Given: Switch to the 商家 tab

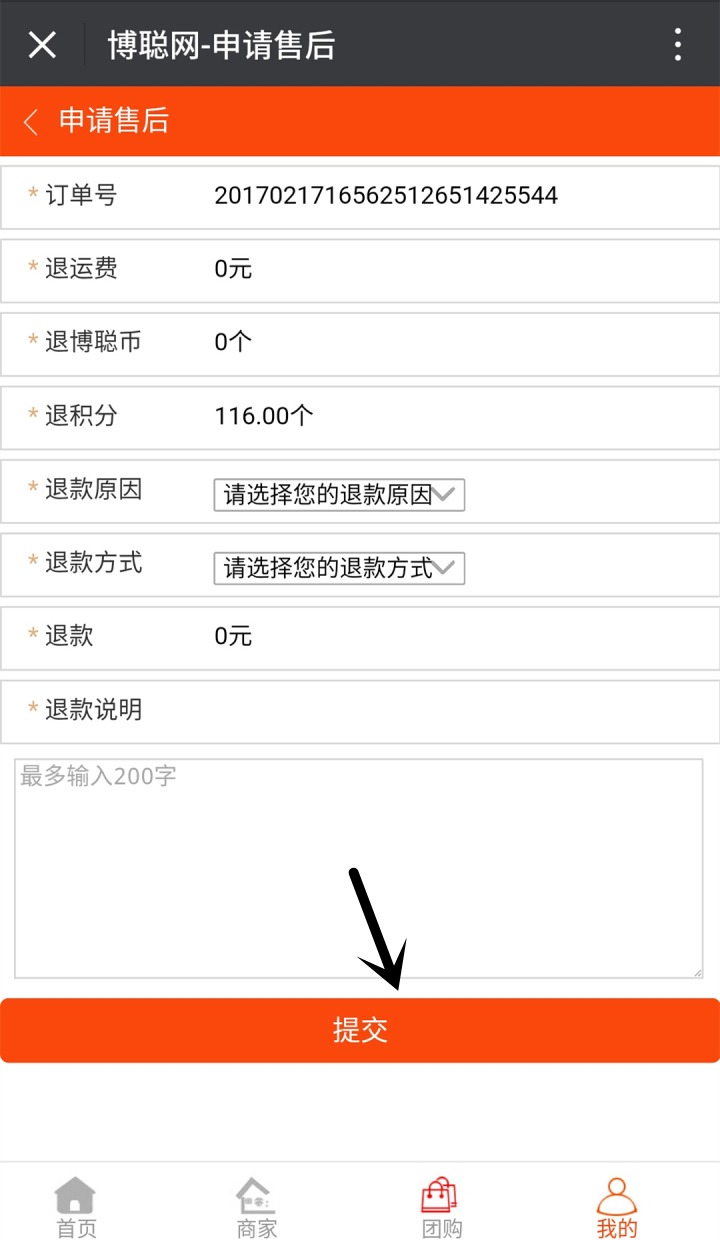Looking at the screenshot, I should [256, 1208].
